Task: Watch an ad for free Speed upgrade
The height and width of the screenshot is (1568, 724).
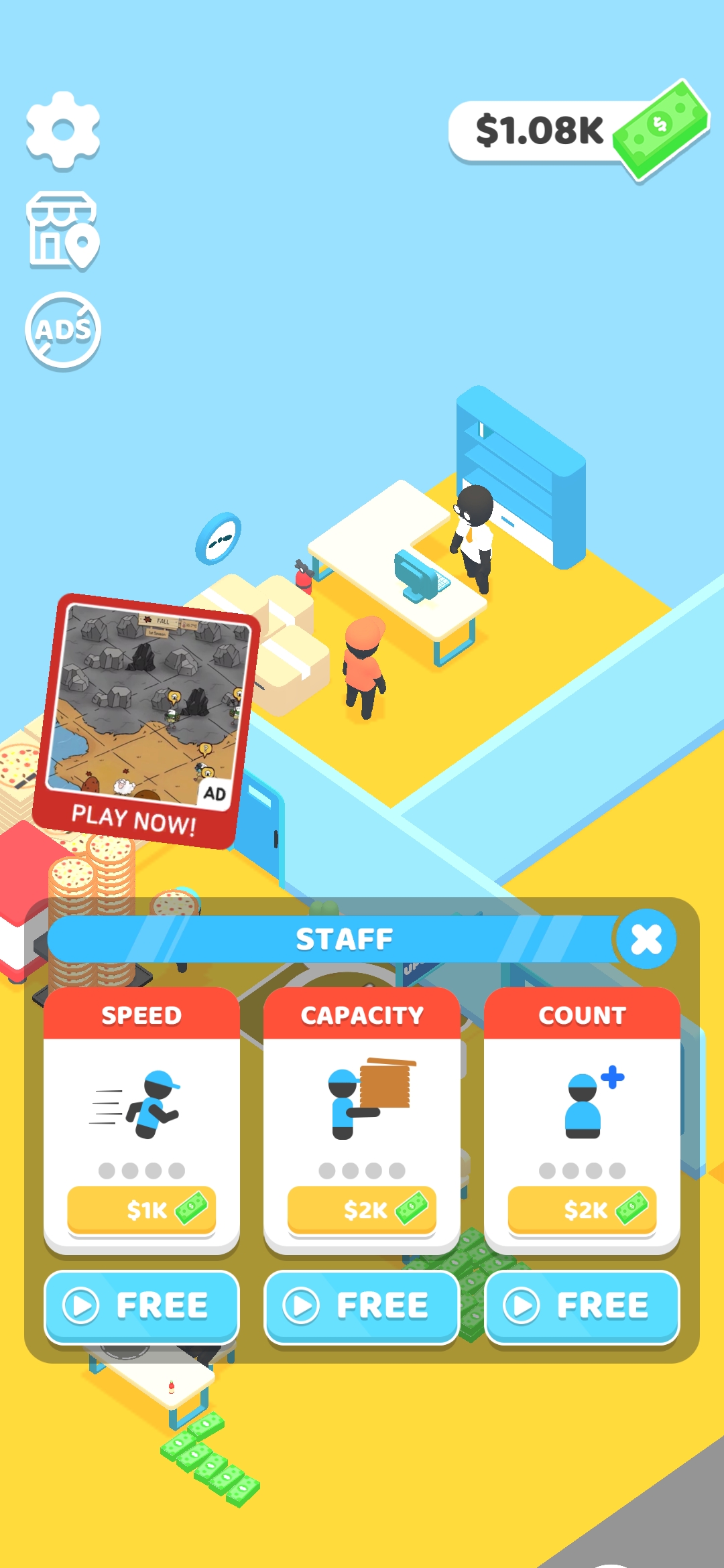Action: pos(141,1305)
